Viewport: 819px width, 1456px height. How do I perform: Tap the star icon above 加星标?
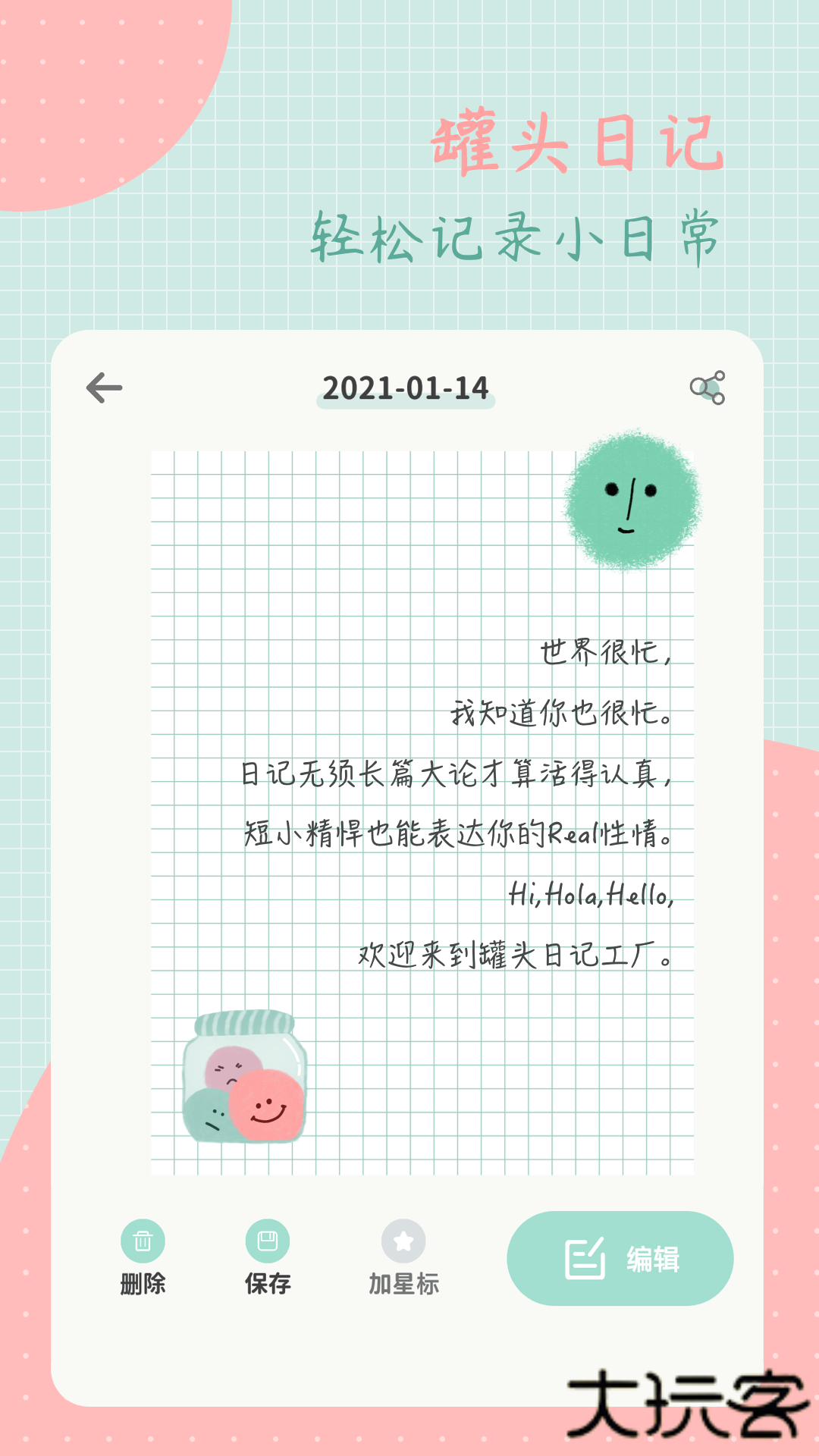[x=406, y=1241]
